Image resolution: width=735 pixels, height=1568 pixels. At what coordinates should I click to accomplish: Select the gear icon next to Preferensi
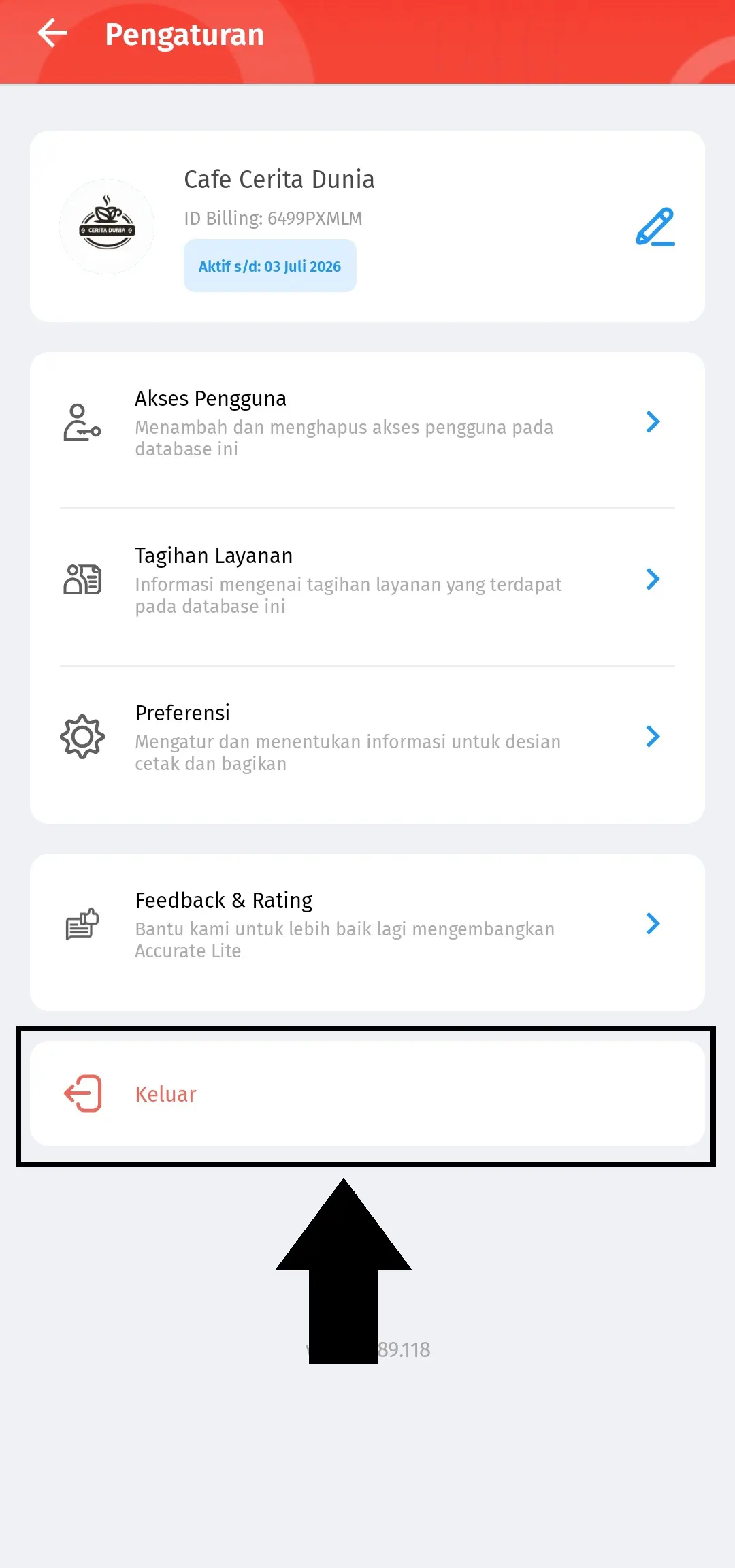82,736
